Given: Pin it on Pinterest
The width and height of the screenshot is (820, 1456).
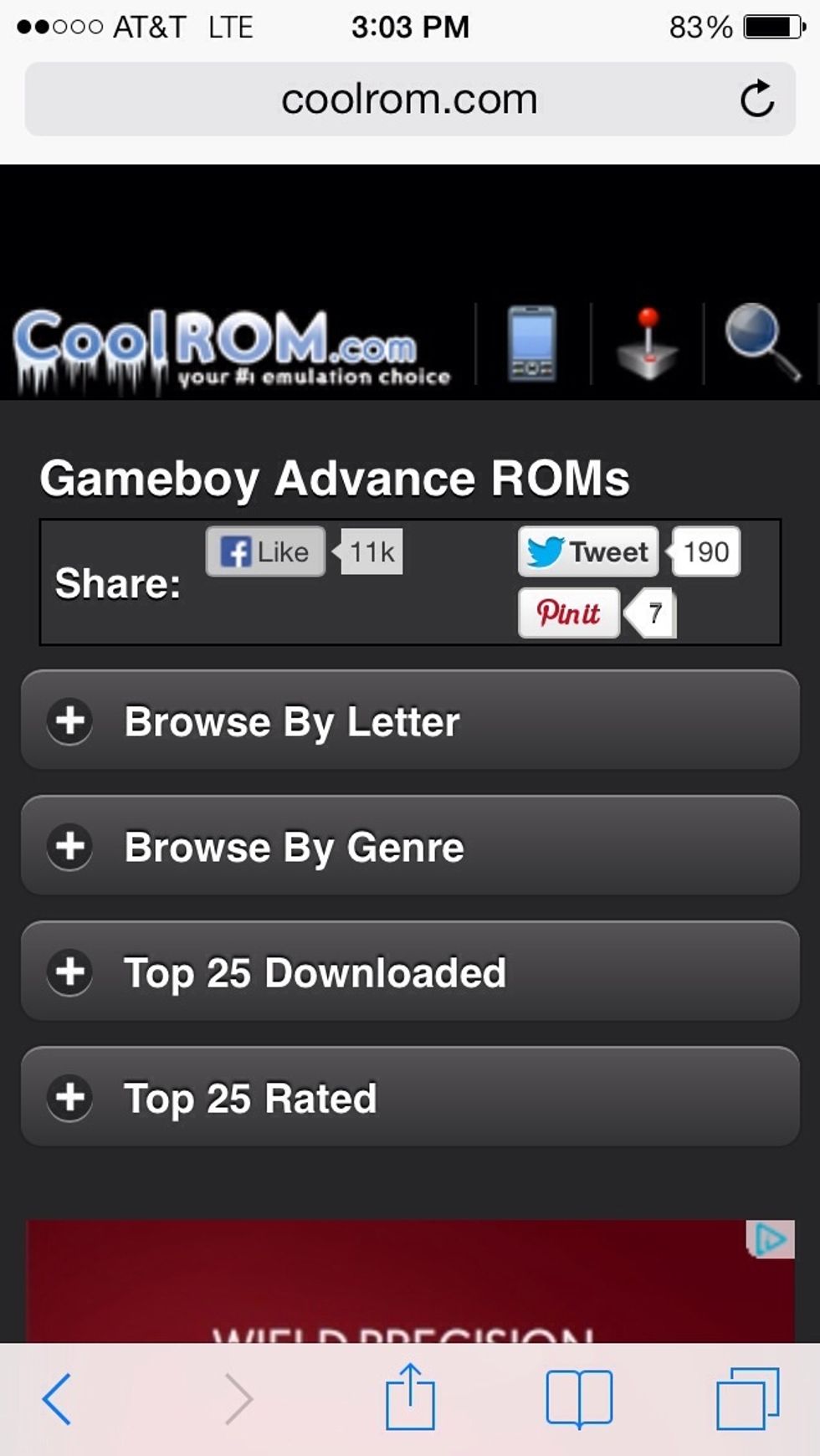Looking at the screenshot, I should tap(569, 613).
